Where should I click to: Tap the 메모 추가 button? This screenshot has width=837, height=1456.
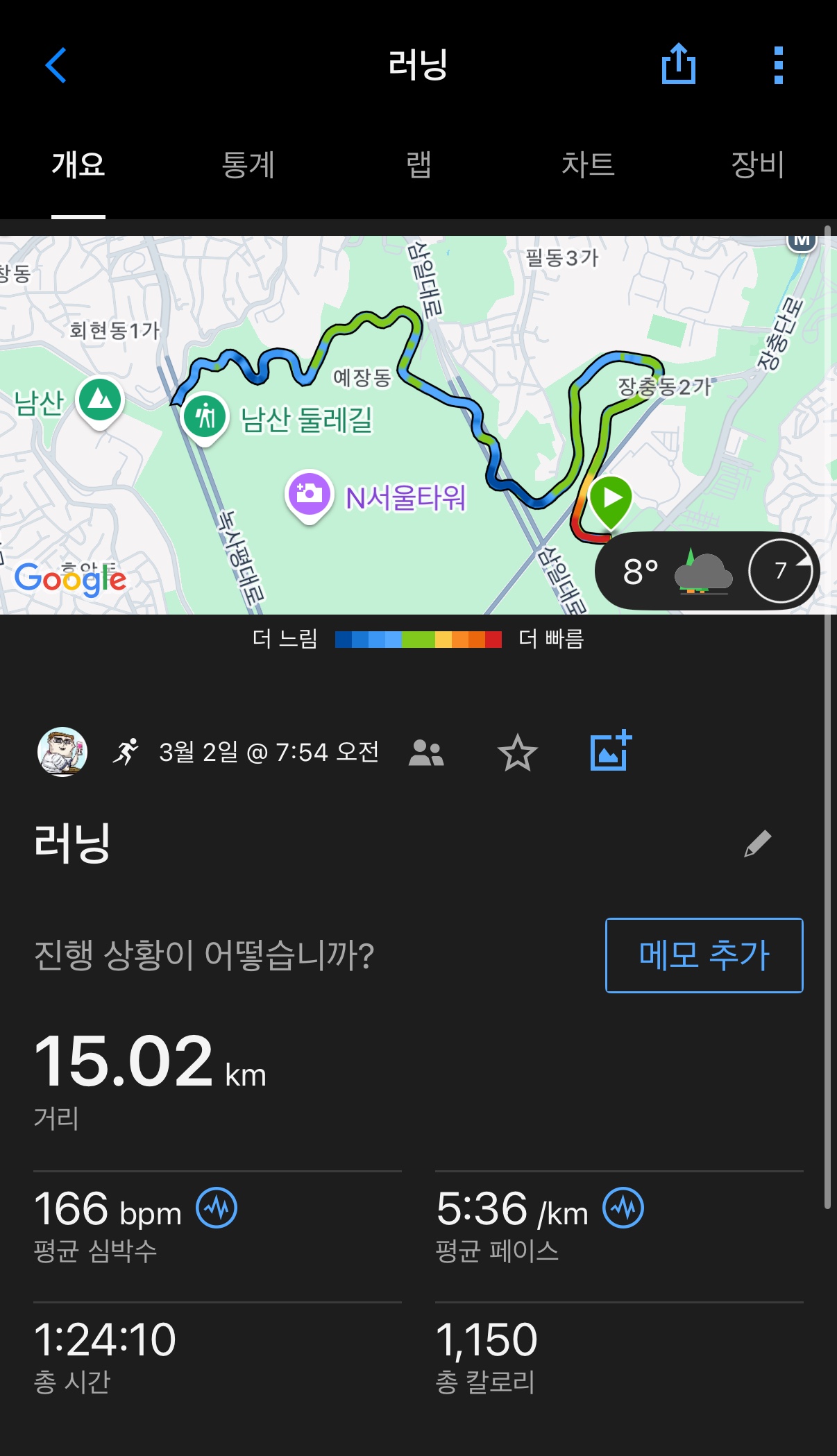(704, 955)
